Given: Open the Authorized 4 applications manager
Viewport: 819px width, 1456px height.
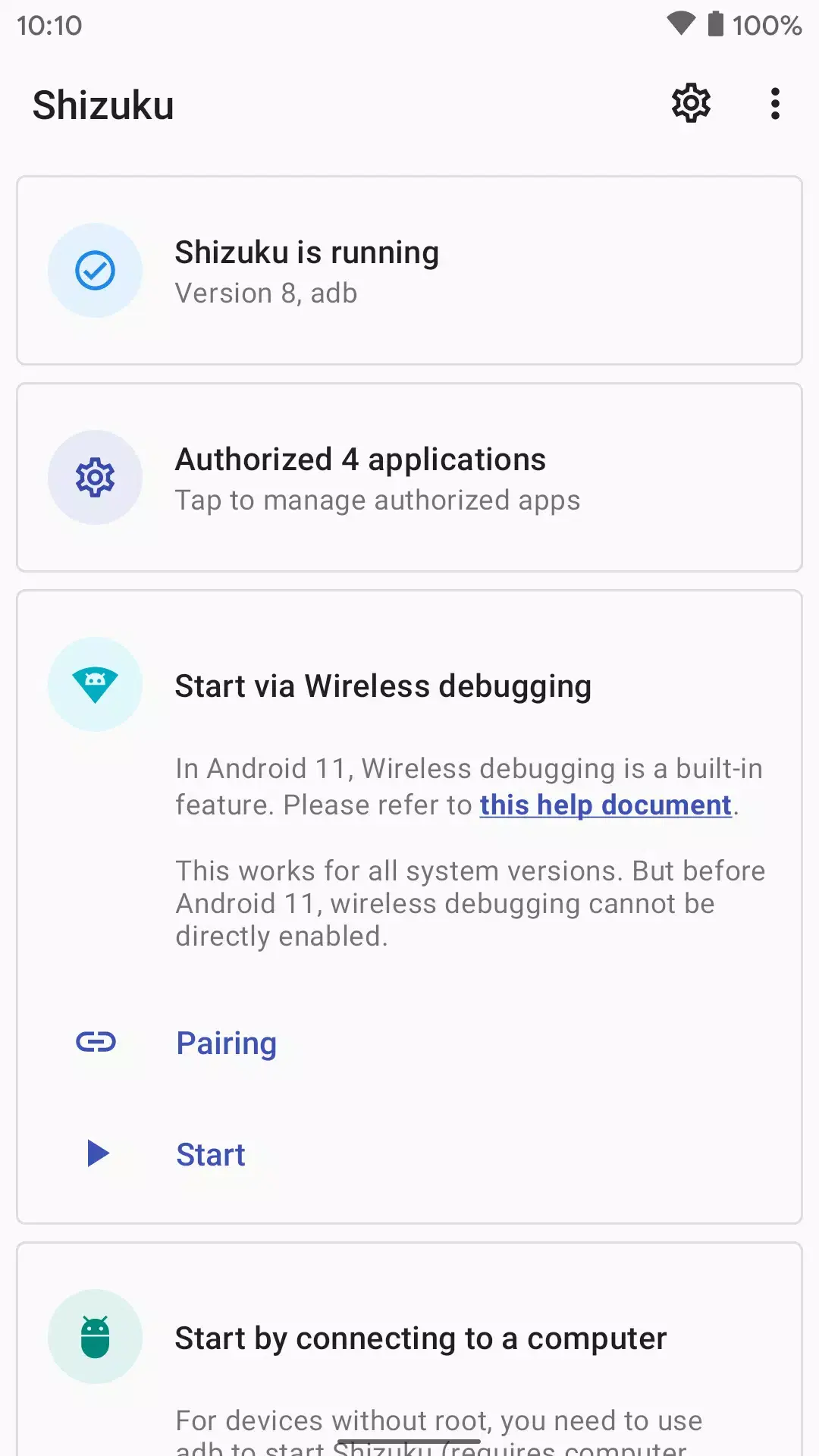Looking at the screenshot, I should pyautogui.click(x=409, y=478).
